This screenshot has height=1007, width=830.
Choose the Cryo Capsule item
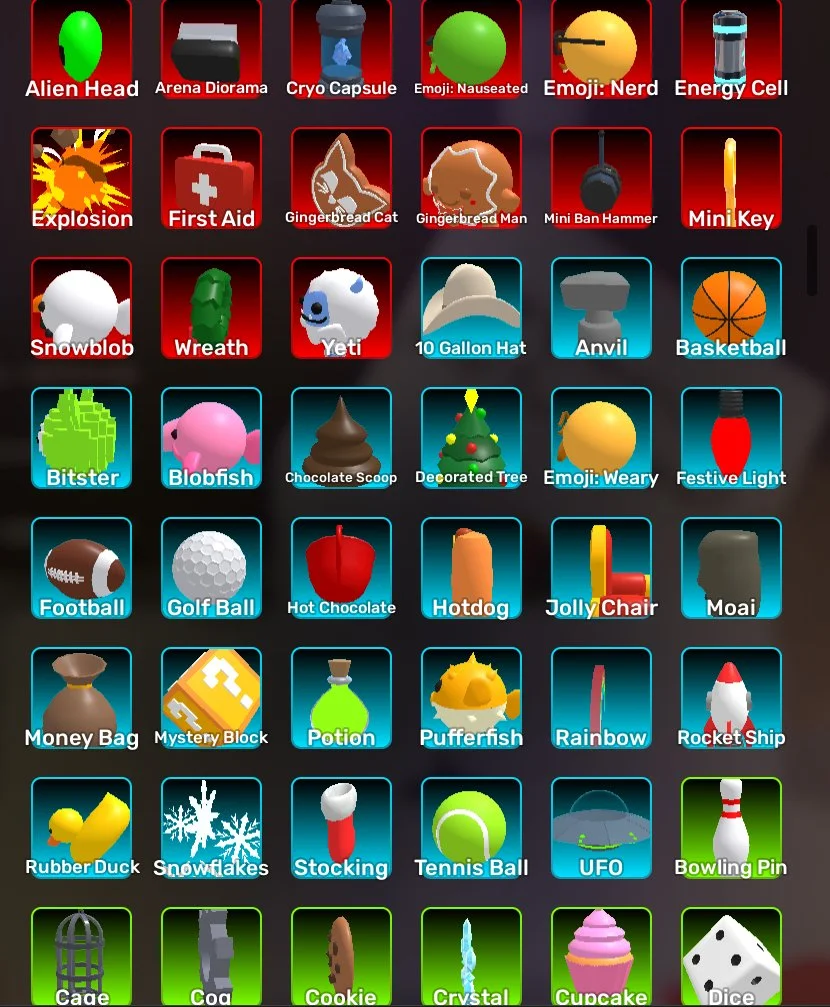[x=341, y=48]
